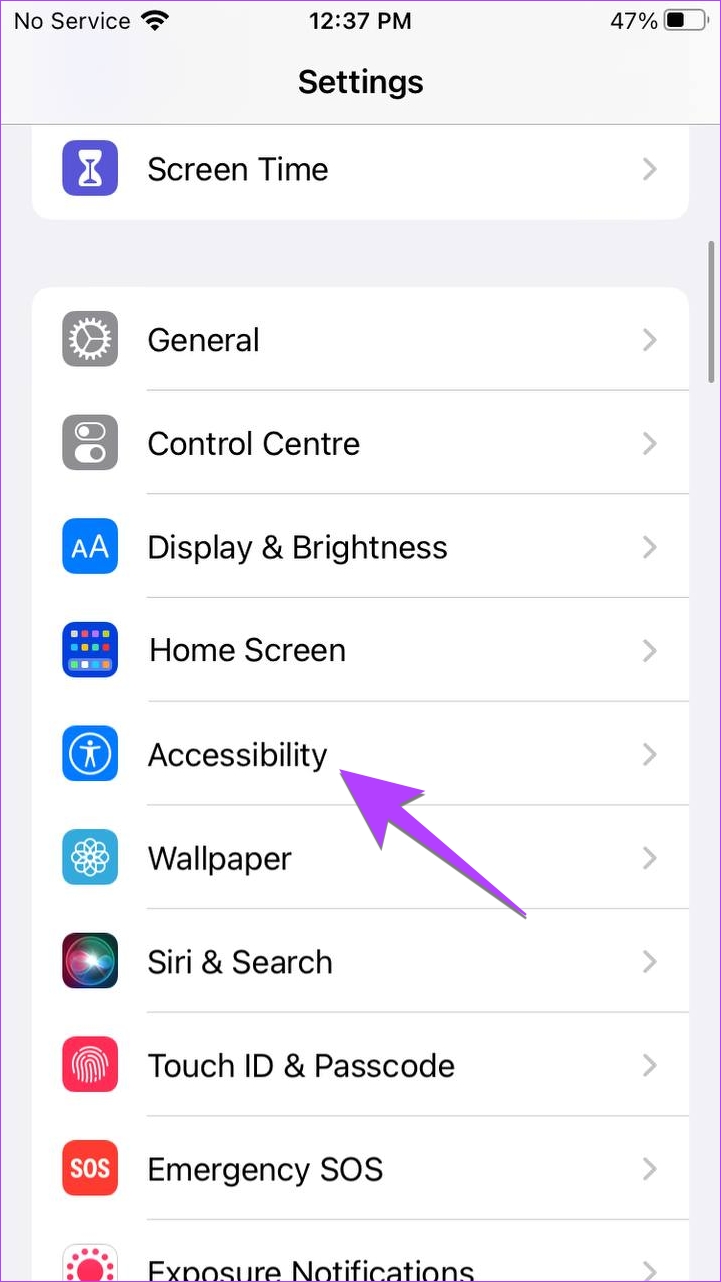The image size is (721, 1282).
Task: Open Display & Brightness
Action: point(360,547)
